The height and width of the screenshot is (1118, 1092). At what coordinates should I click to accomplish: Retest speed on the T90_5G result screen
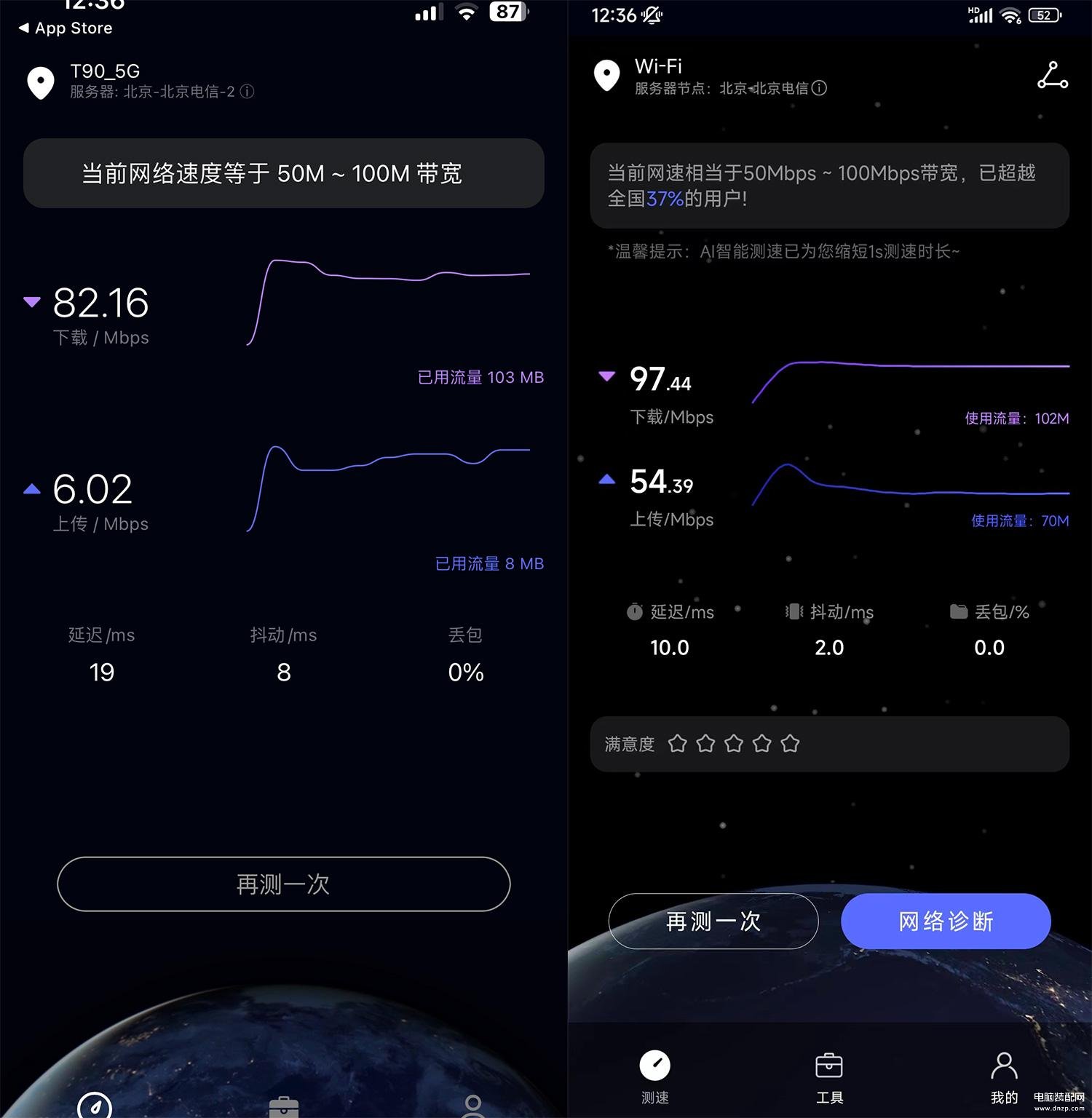click(283, 884)
